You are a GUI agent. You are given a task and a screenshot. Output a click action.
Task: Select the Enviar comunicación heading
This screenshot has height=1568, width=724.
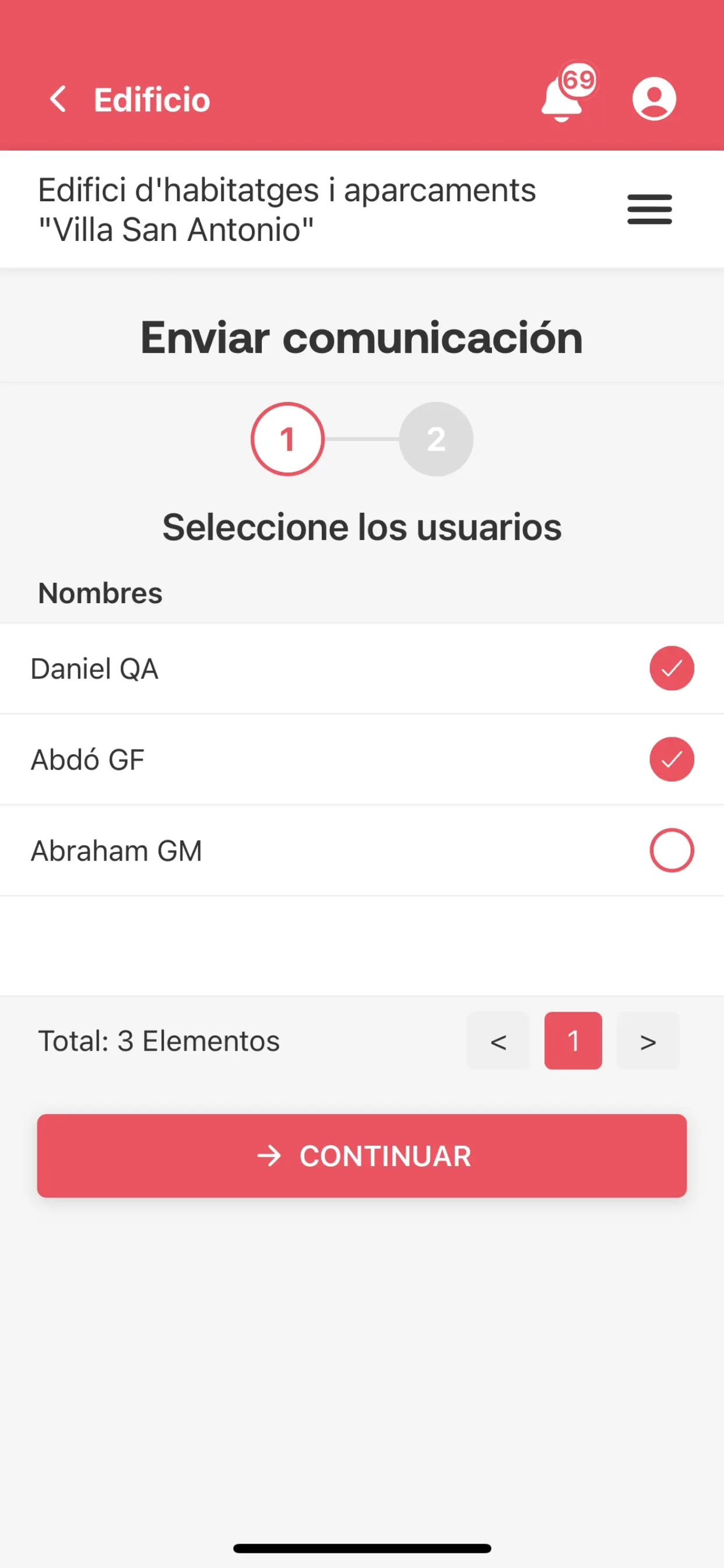[361, 338]
